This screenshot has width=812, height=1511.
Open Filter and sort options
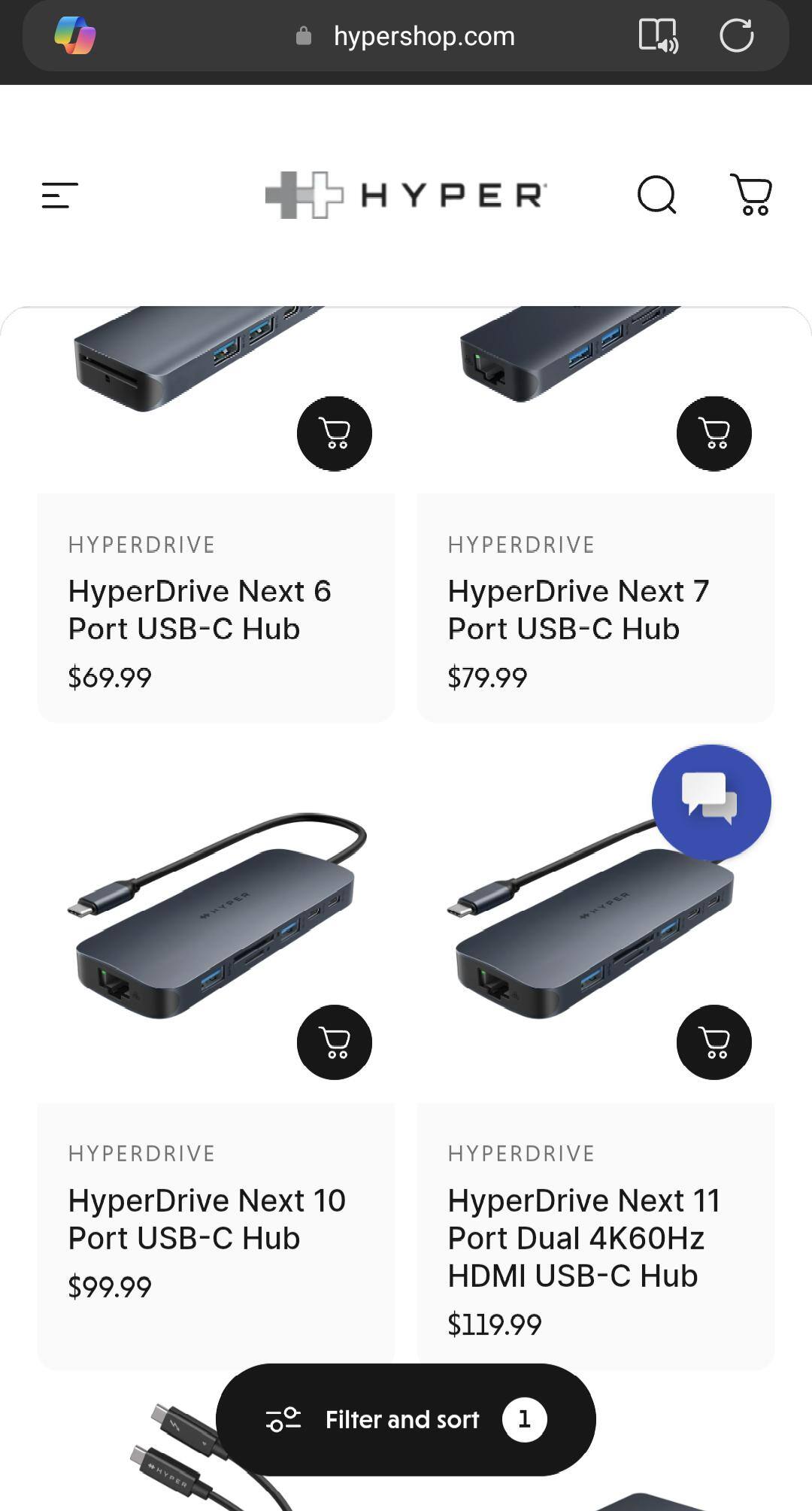click(406, 1419)
